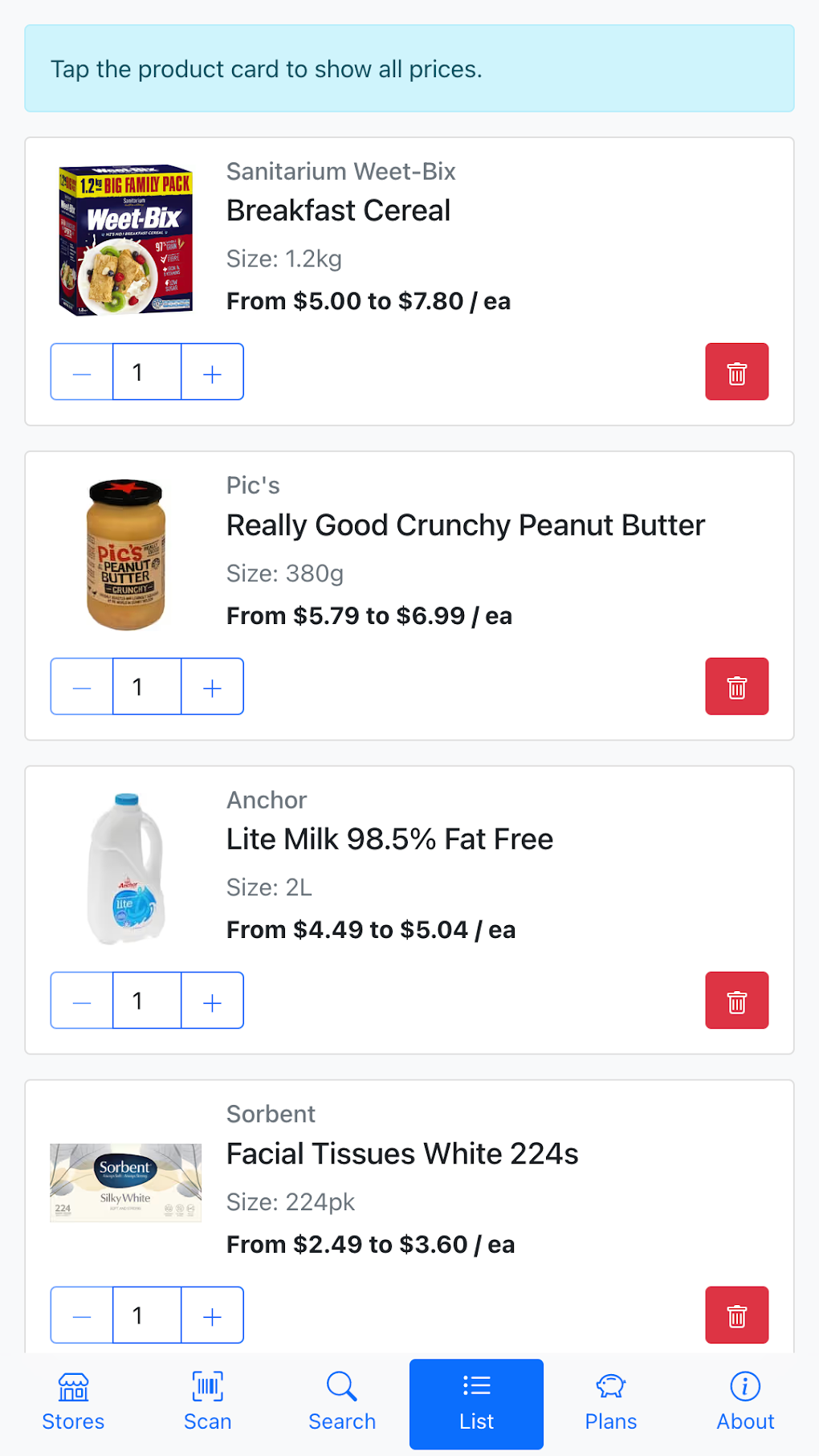Increase Sorbent Facial Tissues quantity

[x=212, y=1315]
